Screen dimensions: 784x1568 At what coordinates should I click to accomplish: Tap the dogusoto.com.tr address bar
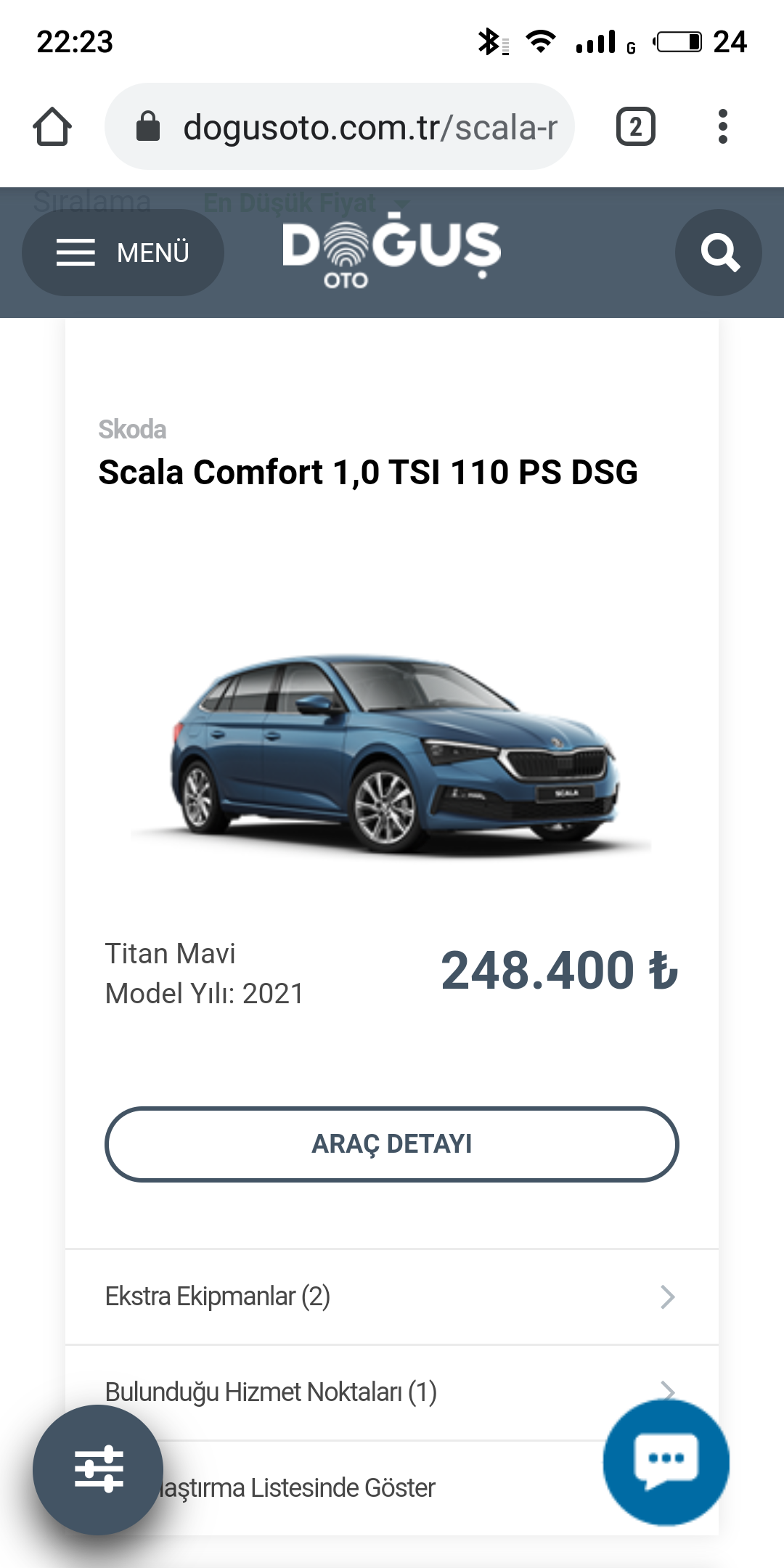pyautogui.click(x=340, y=127)
